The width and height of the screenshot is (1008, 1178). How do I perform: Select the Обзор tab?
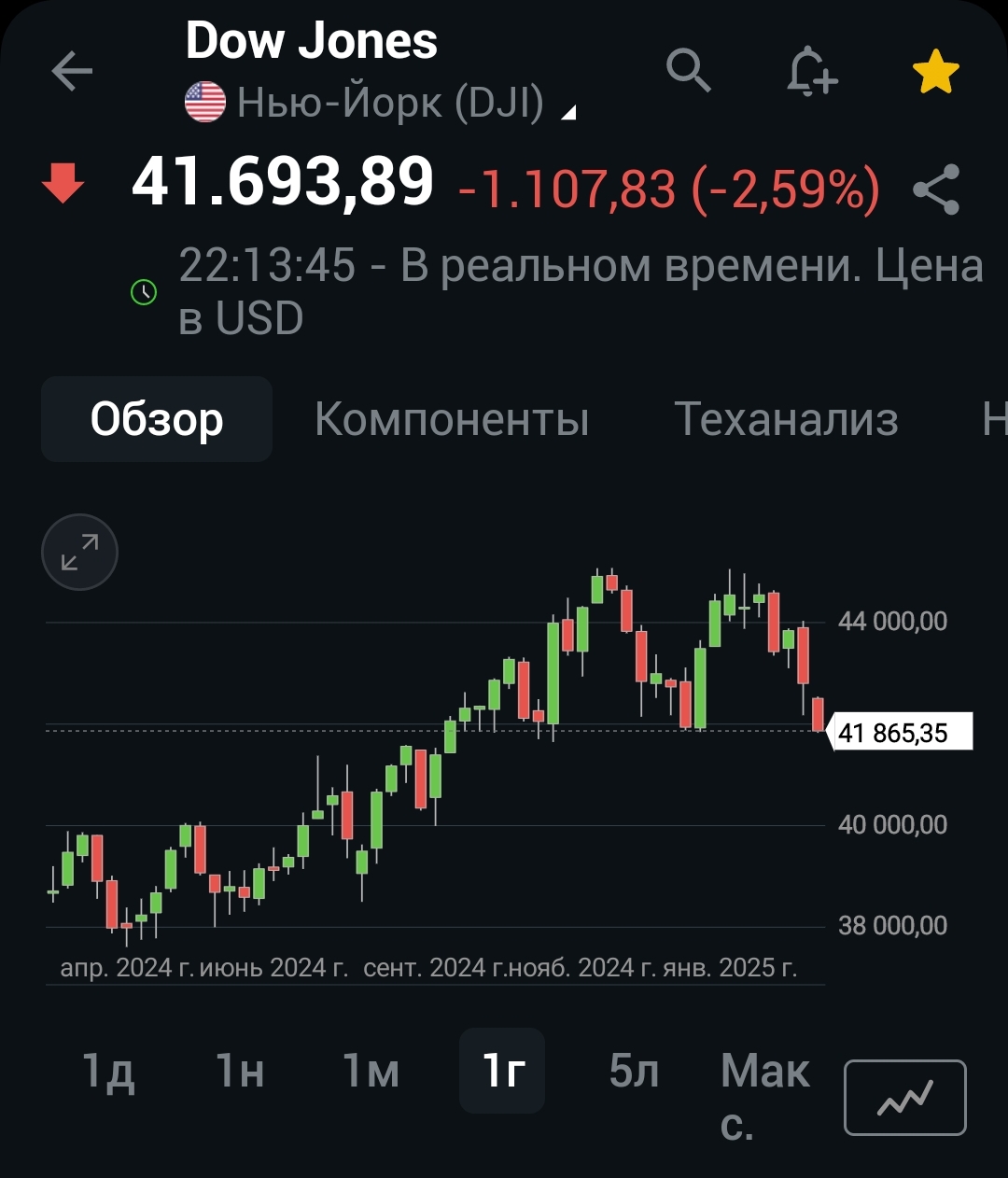(x=157, y=419)
